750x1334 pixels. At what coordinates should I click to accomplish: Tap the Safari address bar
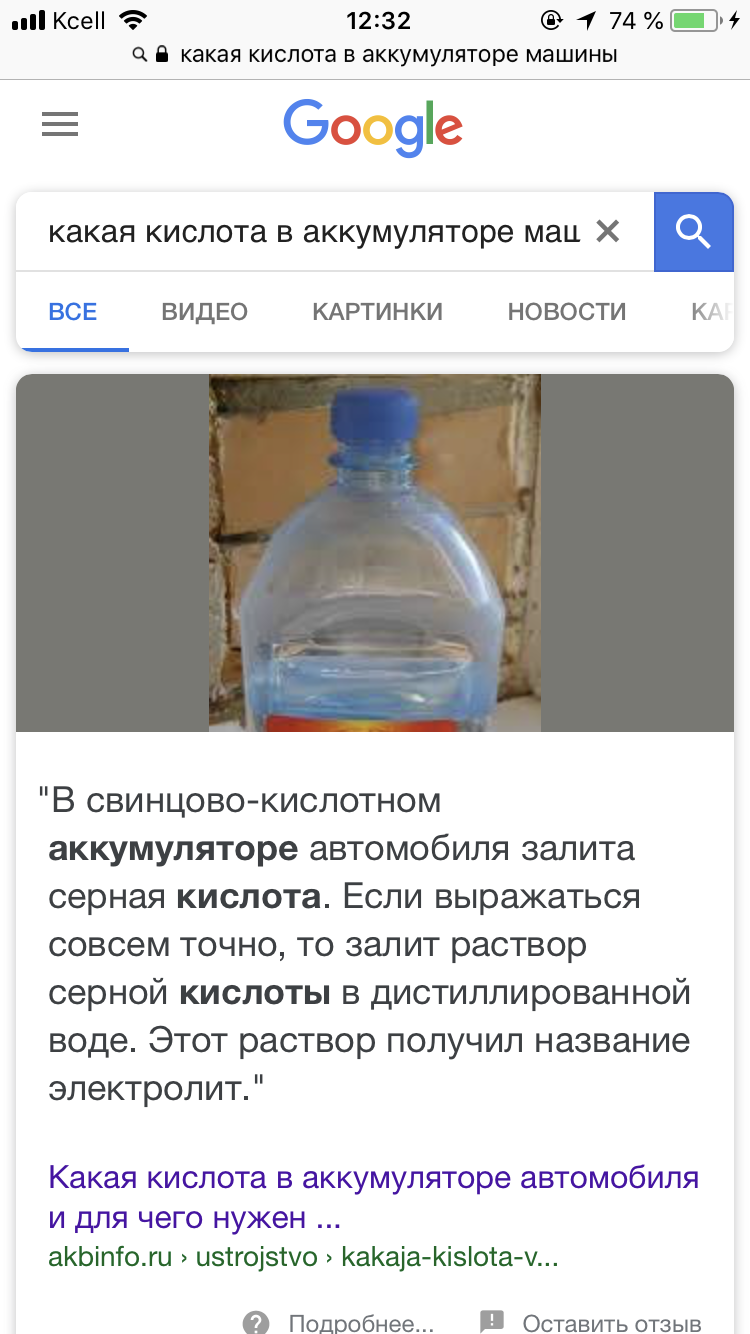[375, 55]
